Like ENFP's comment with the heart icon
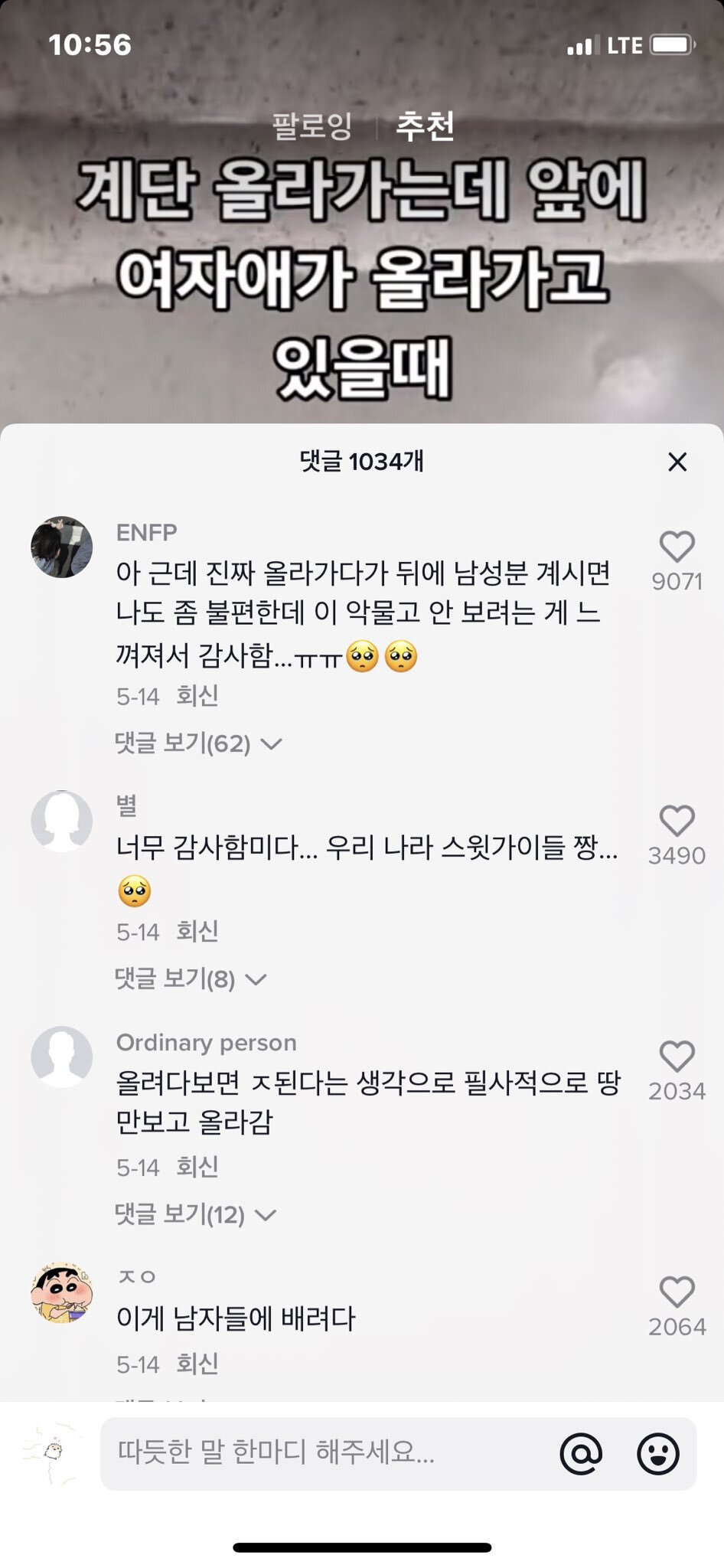Viewport: 724px width, 1568px height. [677, 547]
